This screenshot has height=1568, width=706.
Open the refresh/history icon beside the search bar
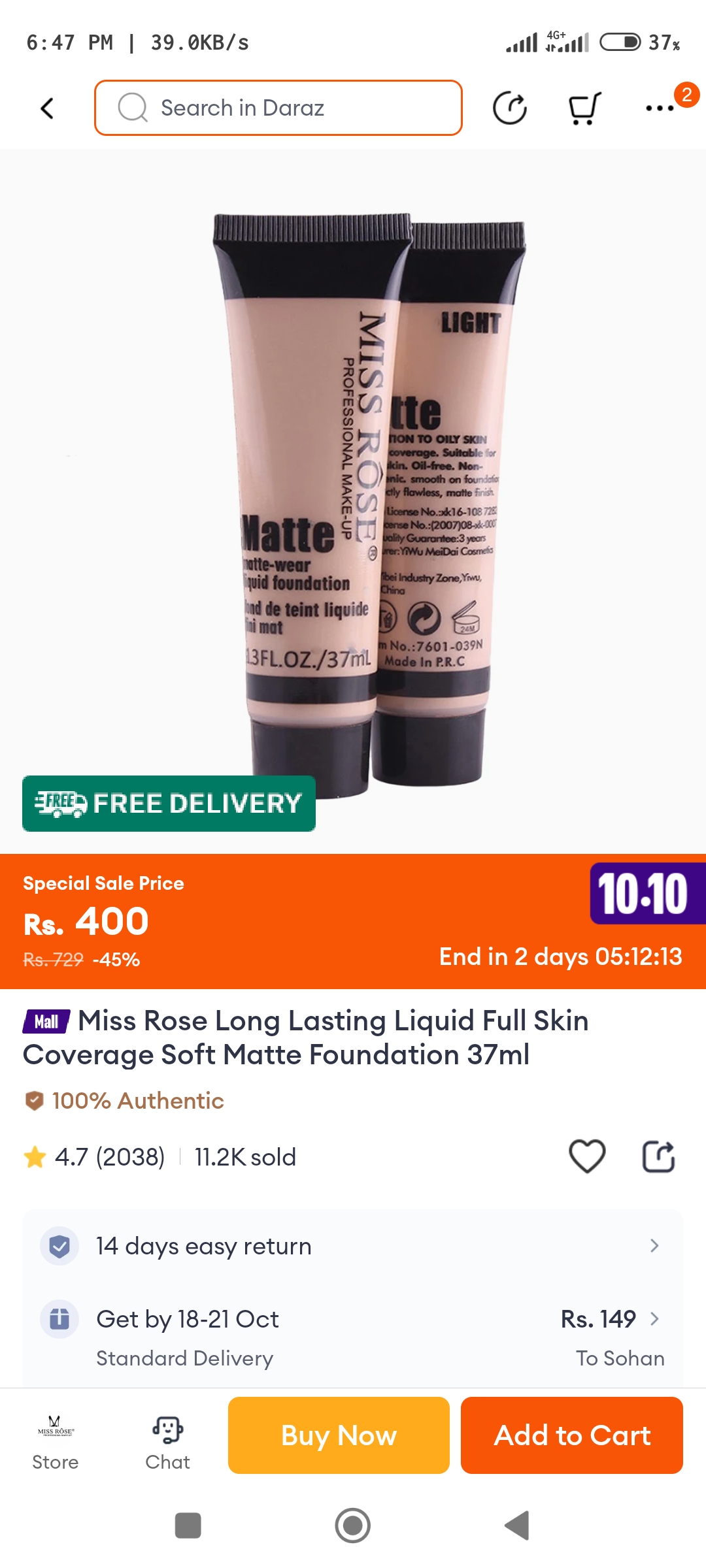(x=509, y=108)
